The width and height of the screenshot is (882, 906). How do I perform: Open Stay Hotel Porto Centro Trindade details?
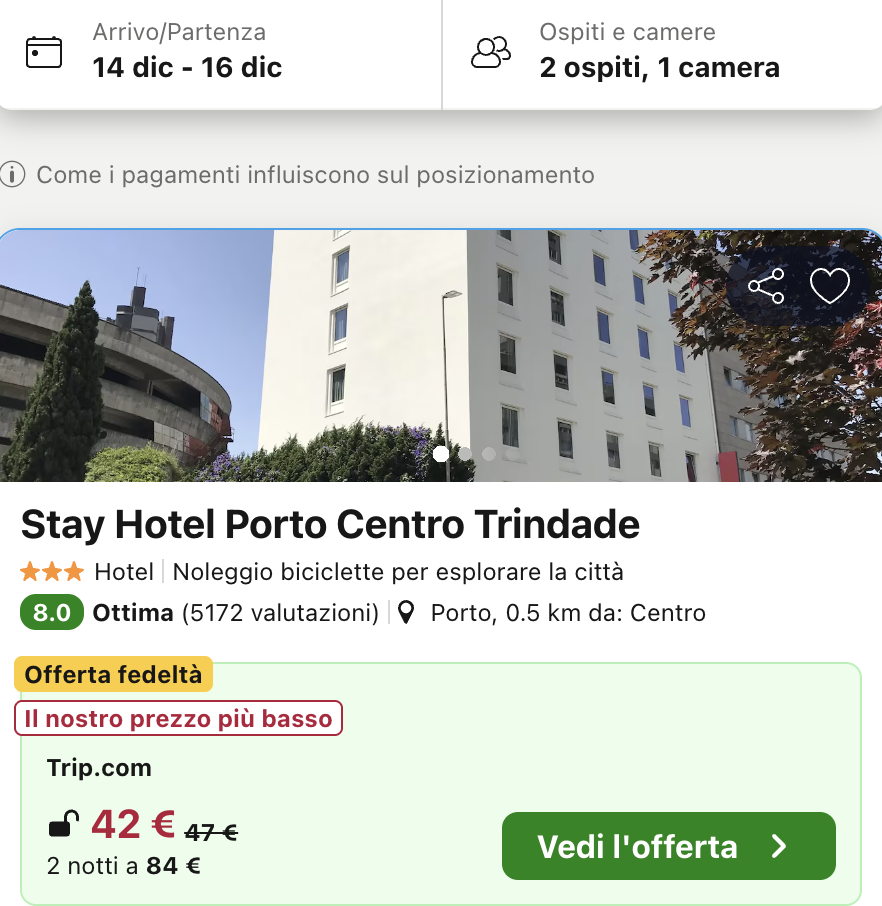click(x=330, y=525)
